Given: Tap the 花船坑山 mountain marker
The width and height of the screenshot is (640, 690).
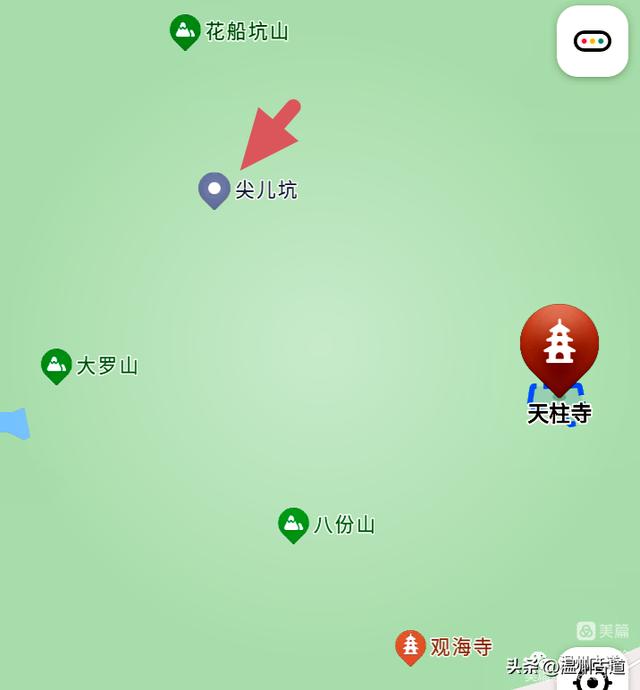Looking at the screenshot, I should (185, 31).
